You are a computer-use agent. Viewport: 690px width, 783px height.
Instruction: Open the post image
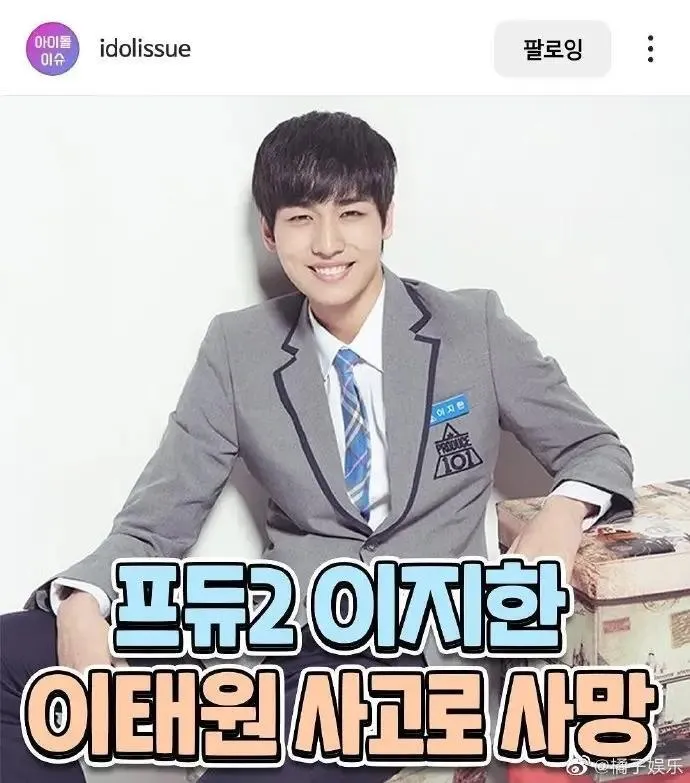pyautogui.click(x=345, y=400)
